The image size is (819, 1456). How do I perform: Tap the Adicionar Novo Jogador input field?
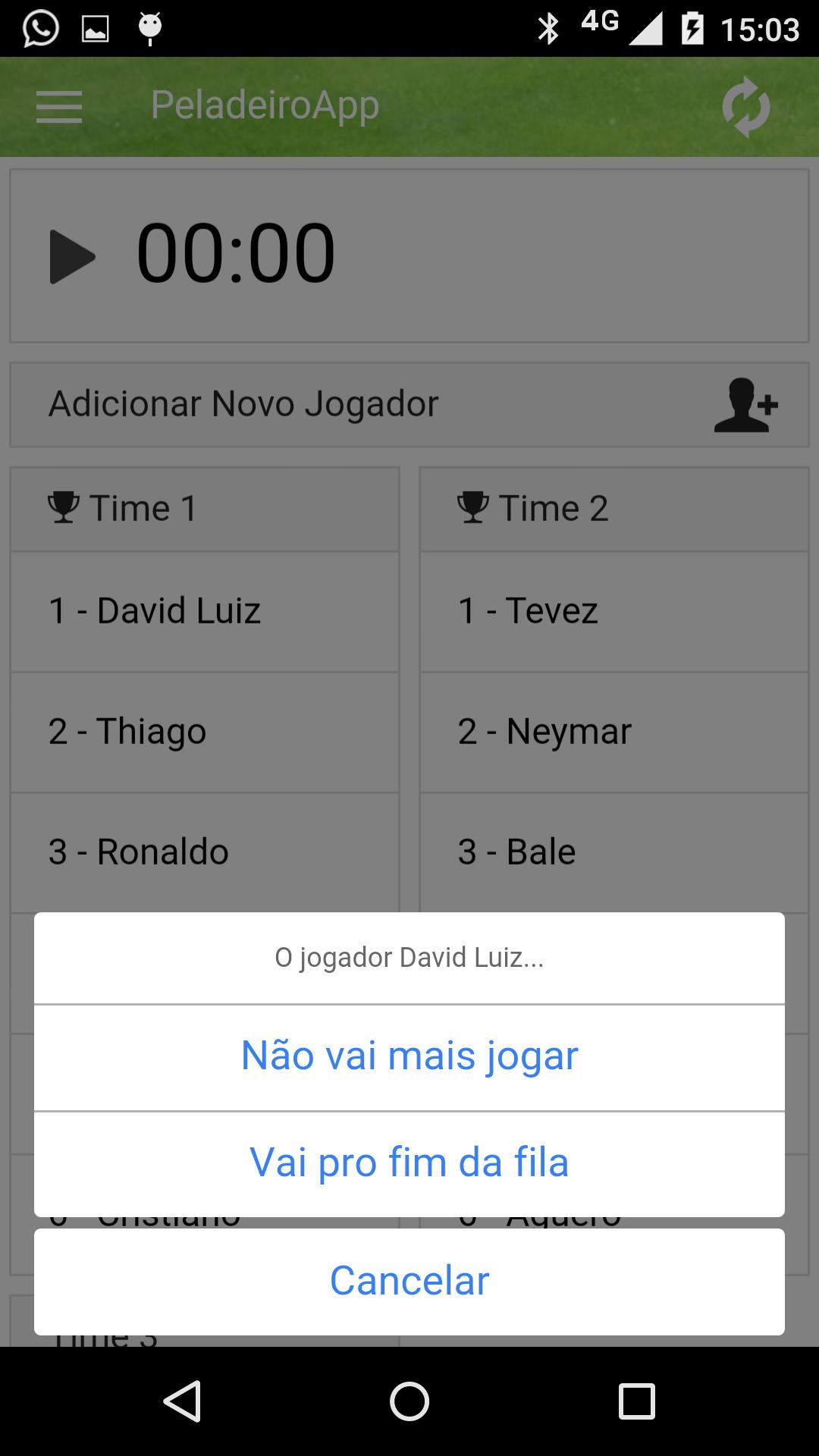point(243,403)
